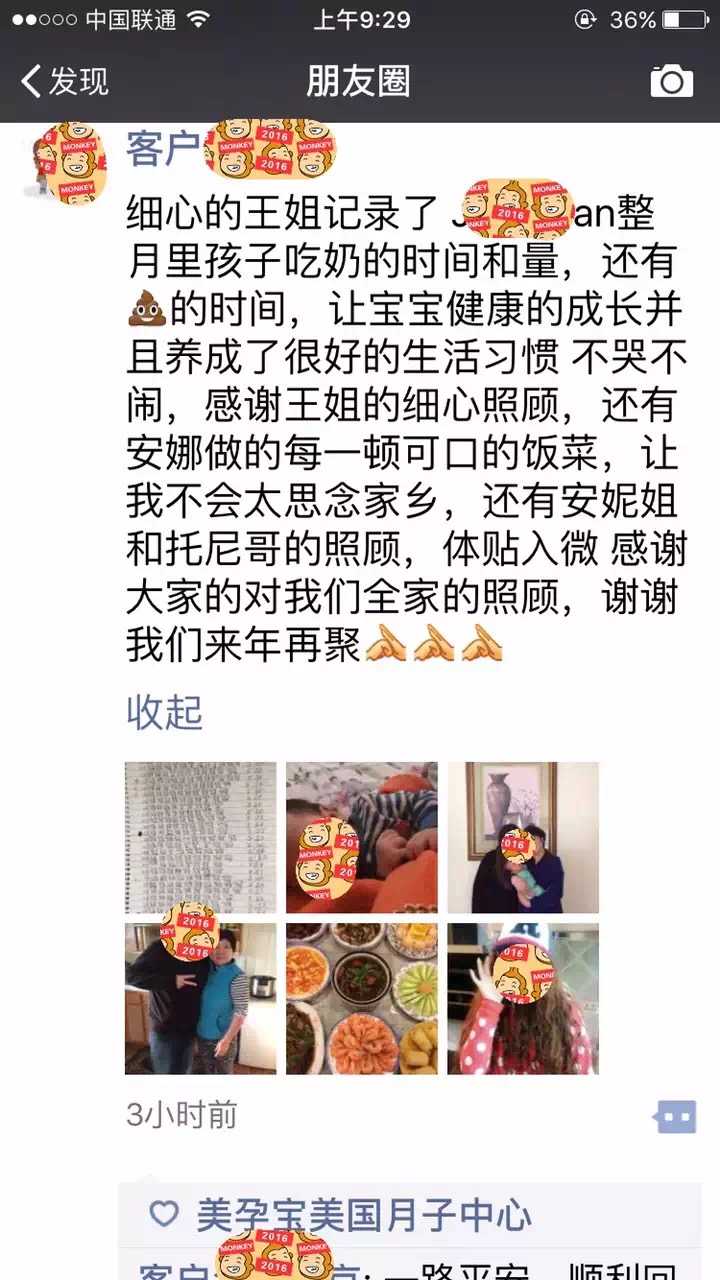Open the photo of dishes on table

coord(361,998)
